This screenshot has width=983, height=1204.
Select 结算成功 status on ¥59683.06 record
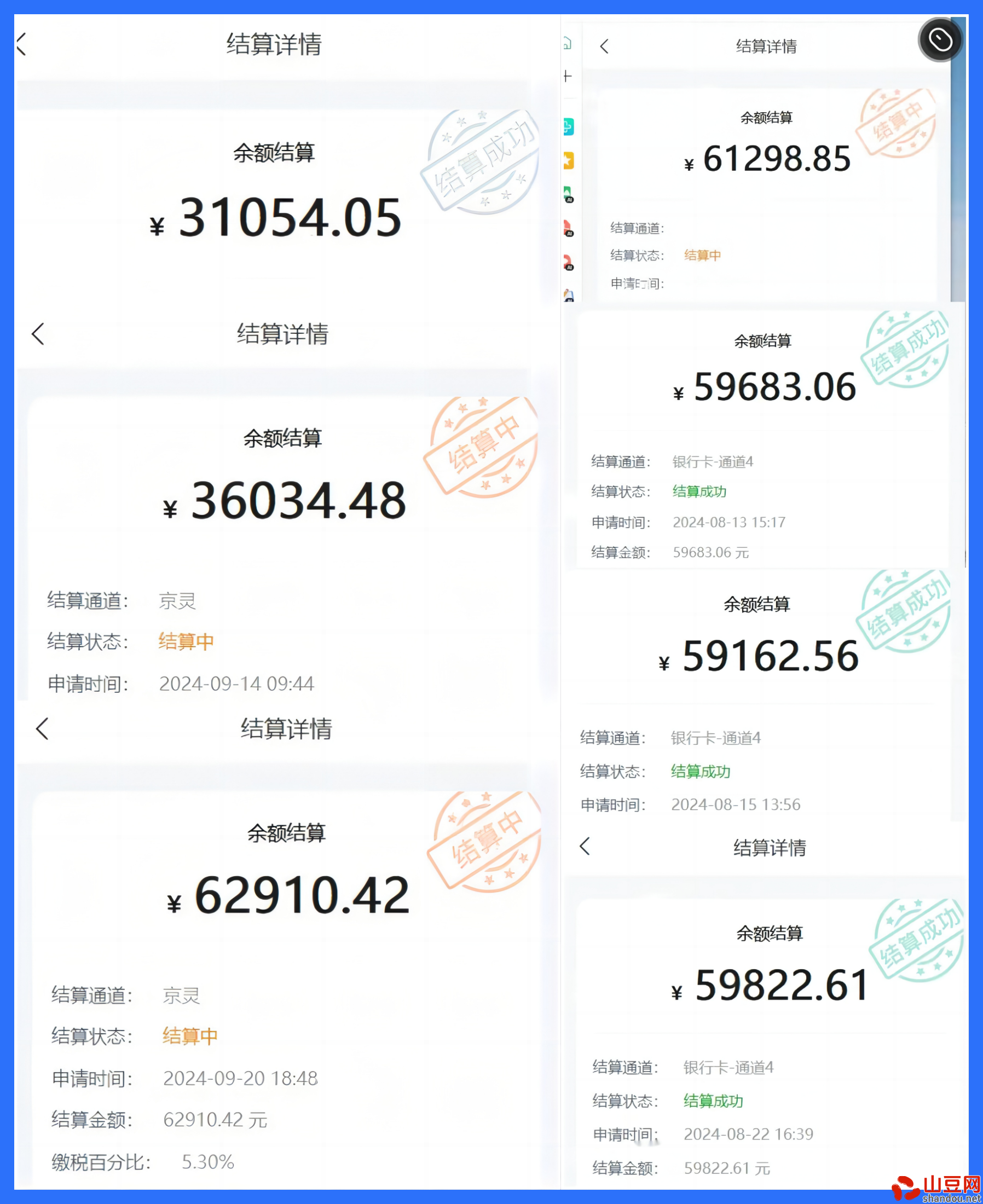click(x=700, y=492)
